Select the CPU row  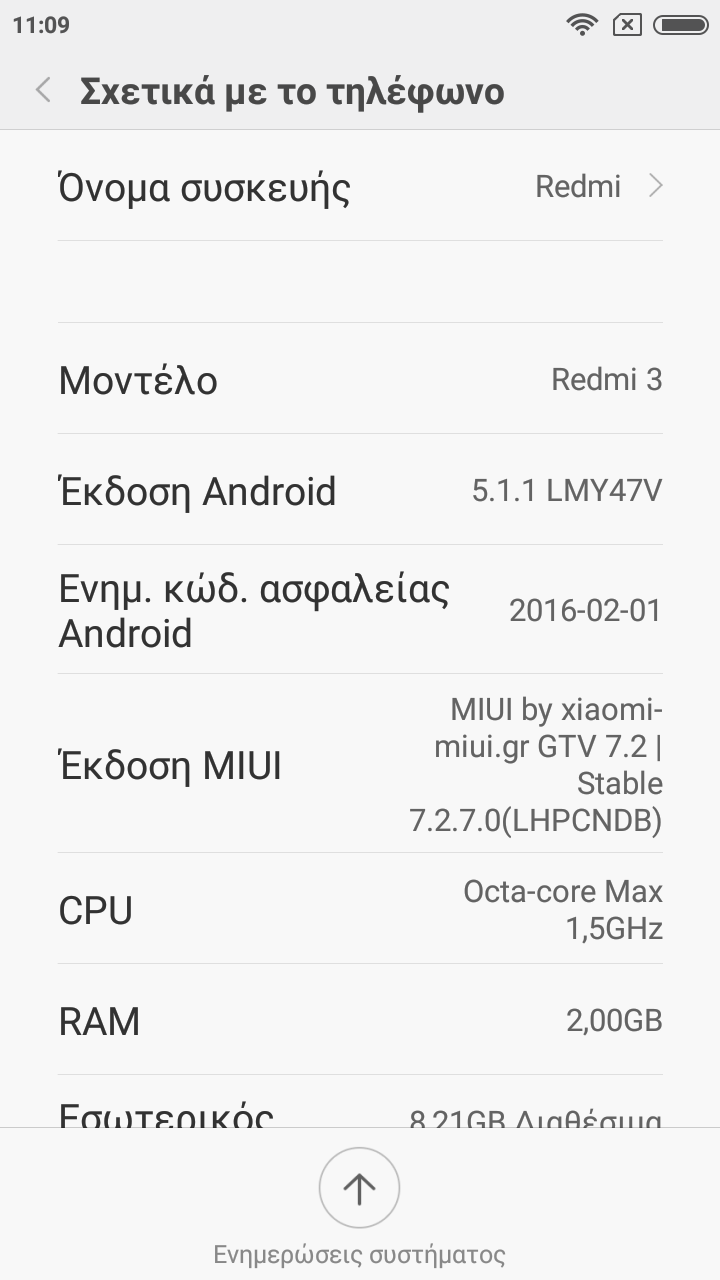[360, 910]
